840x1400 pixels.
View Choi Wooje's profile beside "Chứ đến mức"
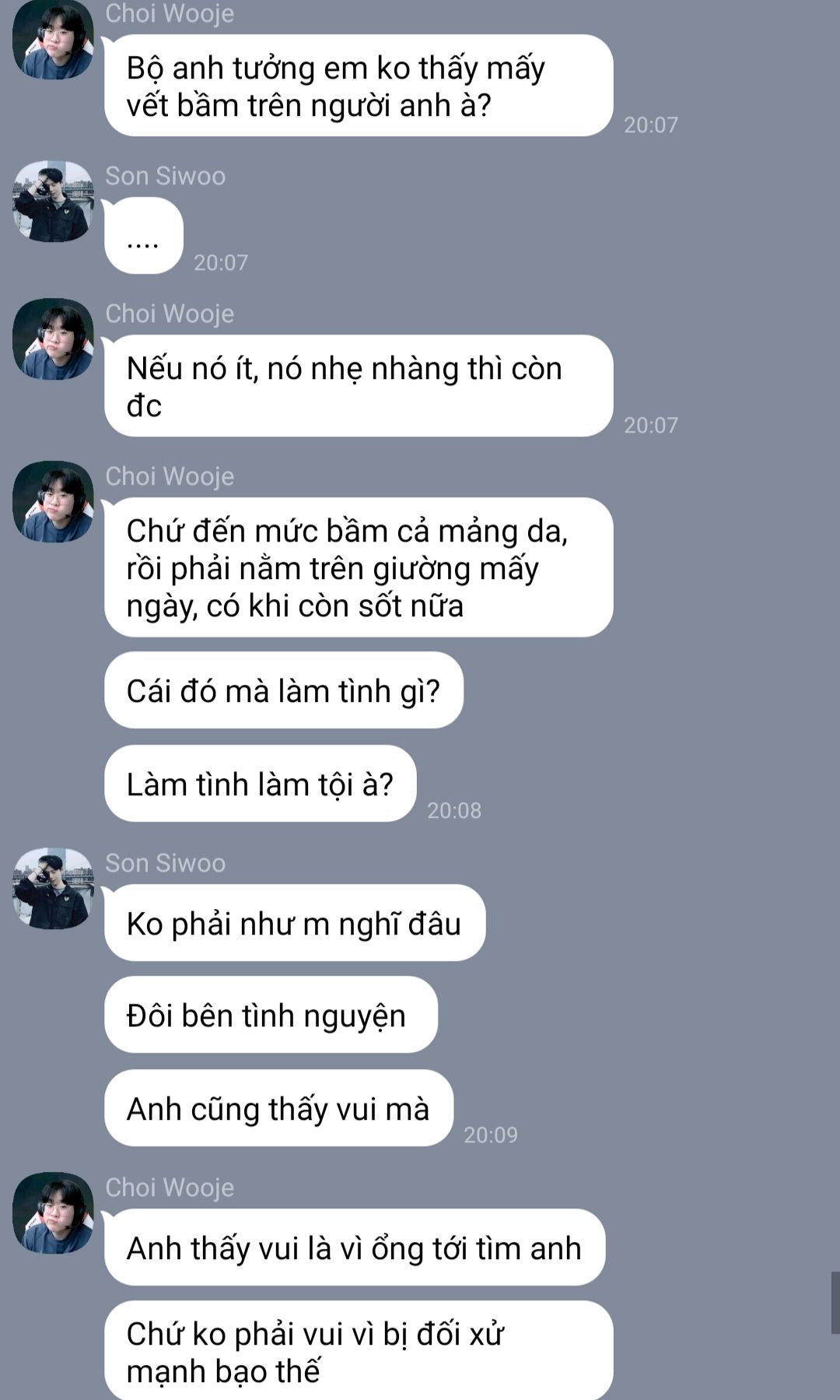click(53, 502)
